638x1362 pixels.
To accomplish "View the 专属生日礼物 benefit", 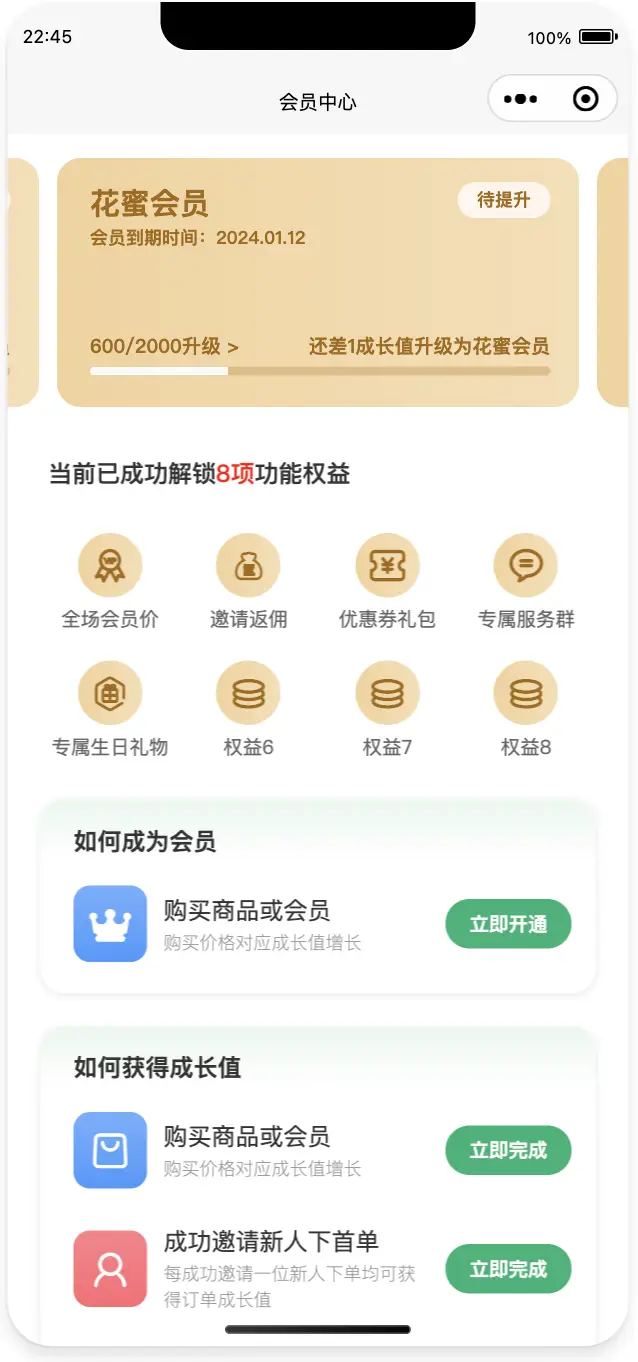I will (x=110, y=710).
